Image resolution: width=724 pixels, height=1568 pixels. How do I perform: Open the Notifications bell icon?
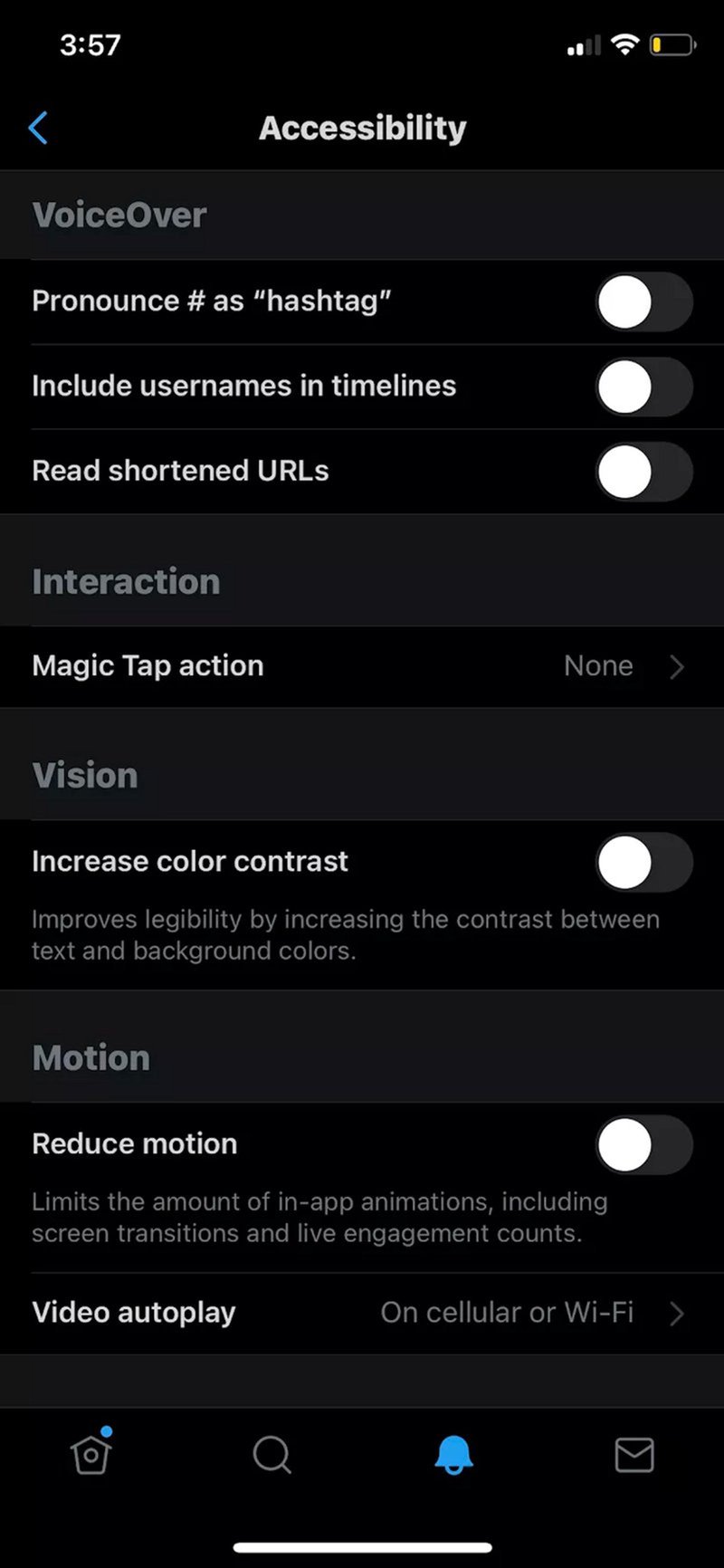(x=452, y=1456)
